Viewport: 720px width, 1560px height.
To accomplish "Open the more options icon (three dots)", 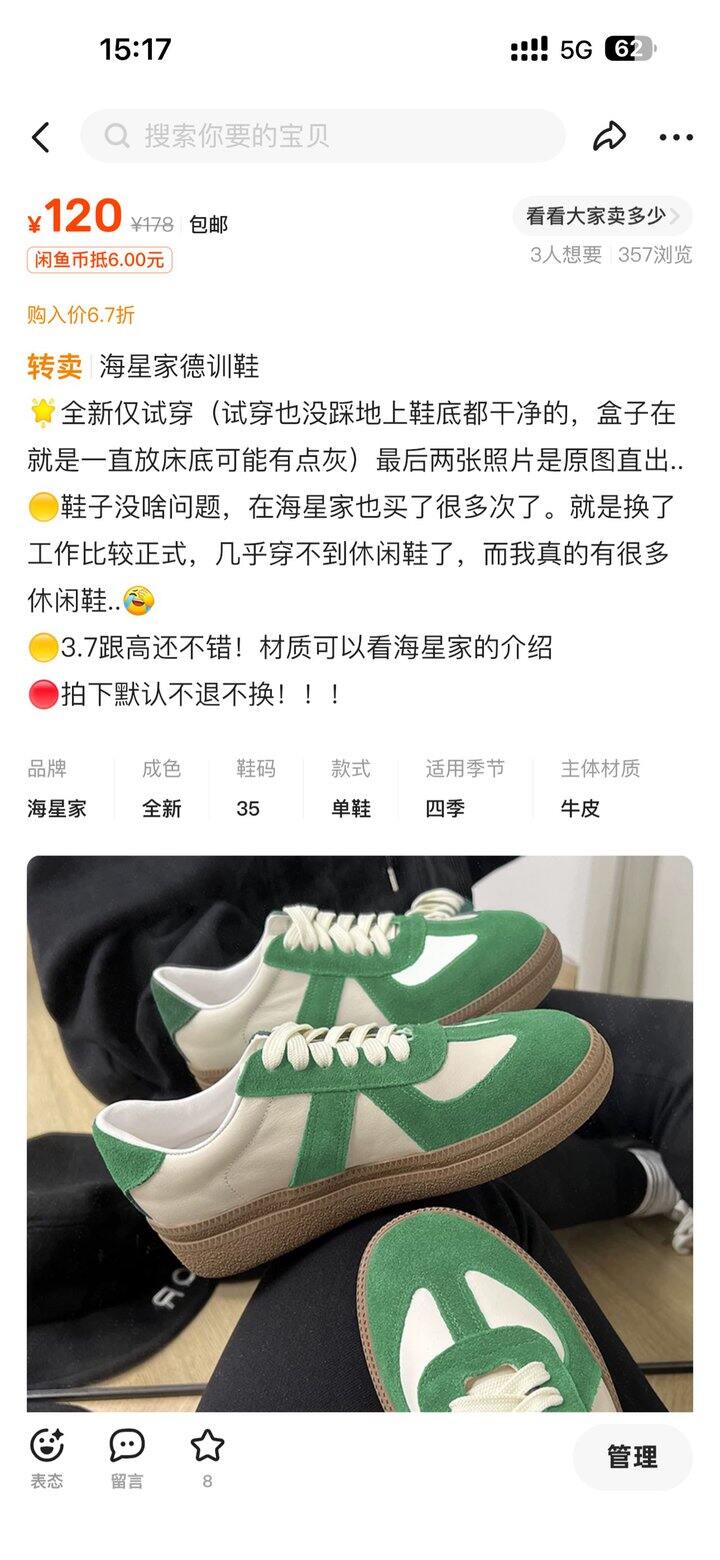I will tap(677, 136).
